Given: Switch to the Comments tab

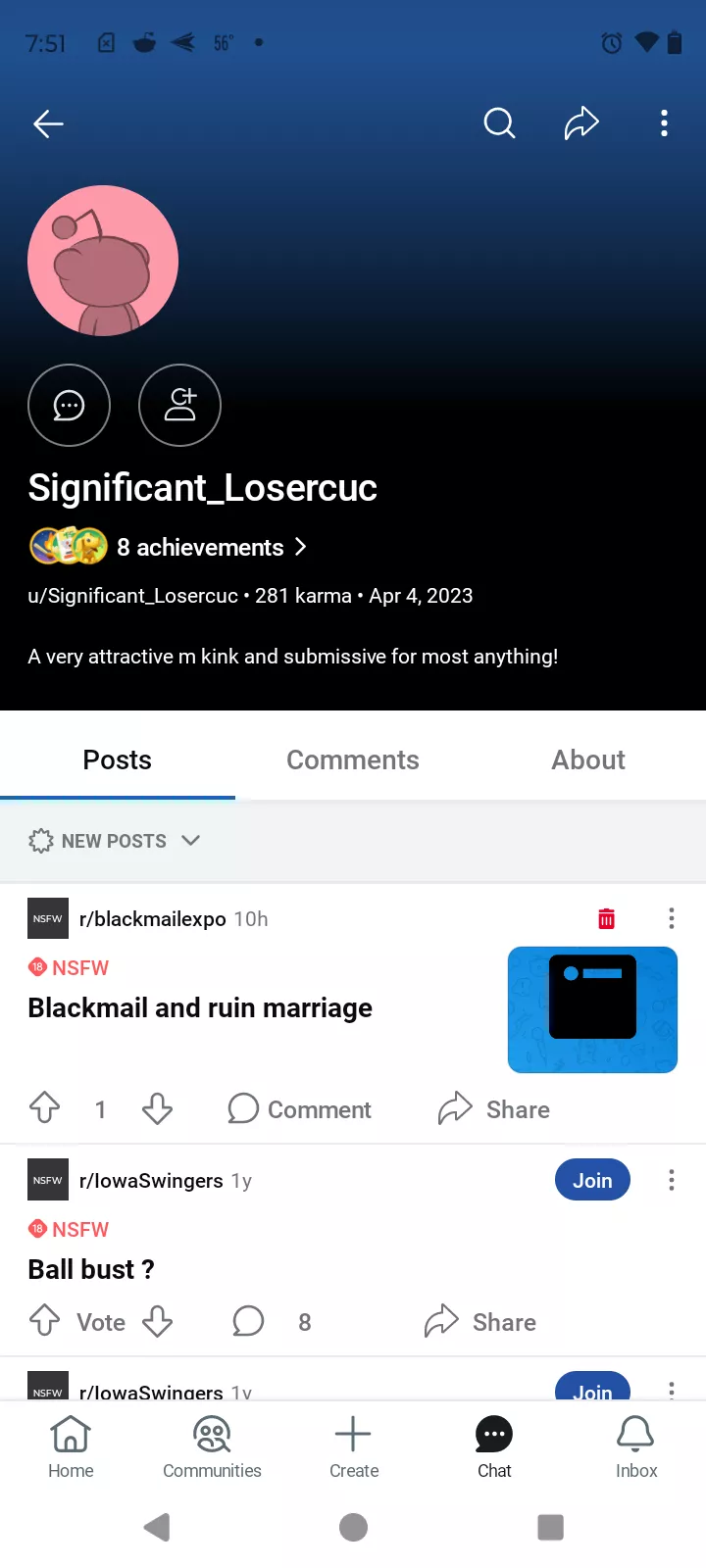Looking at the screenshot, I should 352,759.
